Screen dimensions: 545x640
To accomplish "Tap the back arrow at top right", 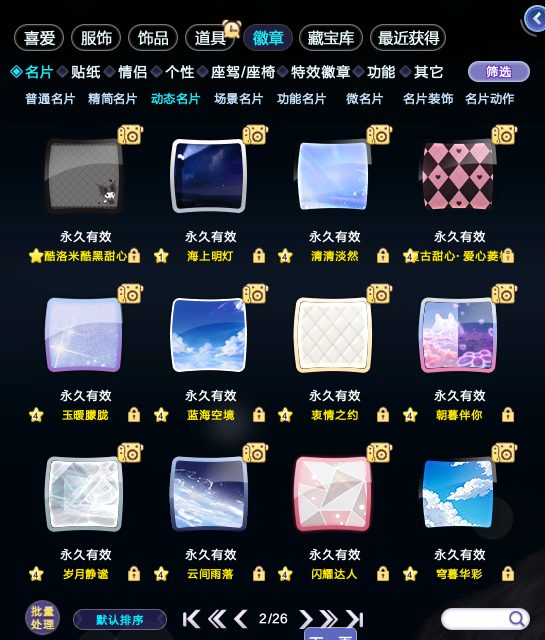I will (x=535, y=19).
